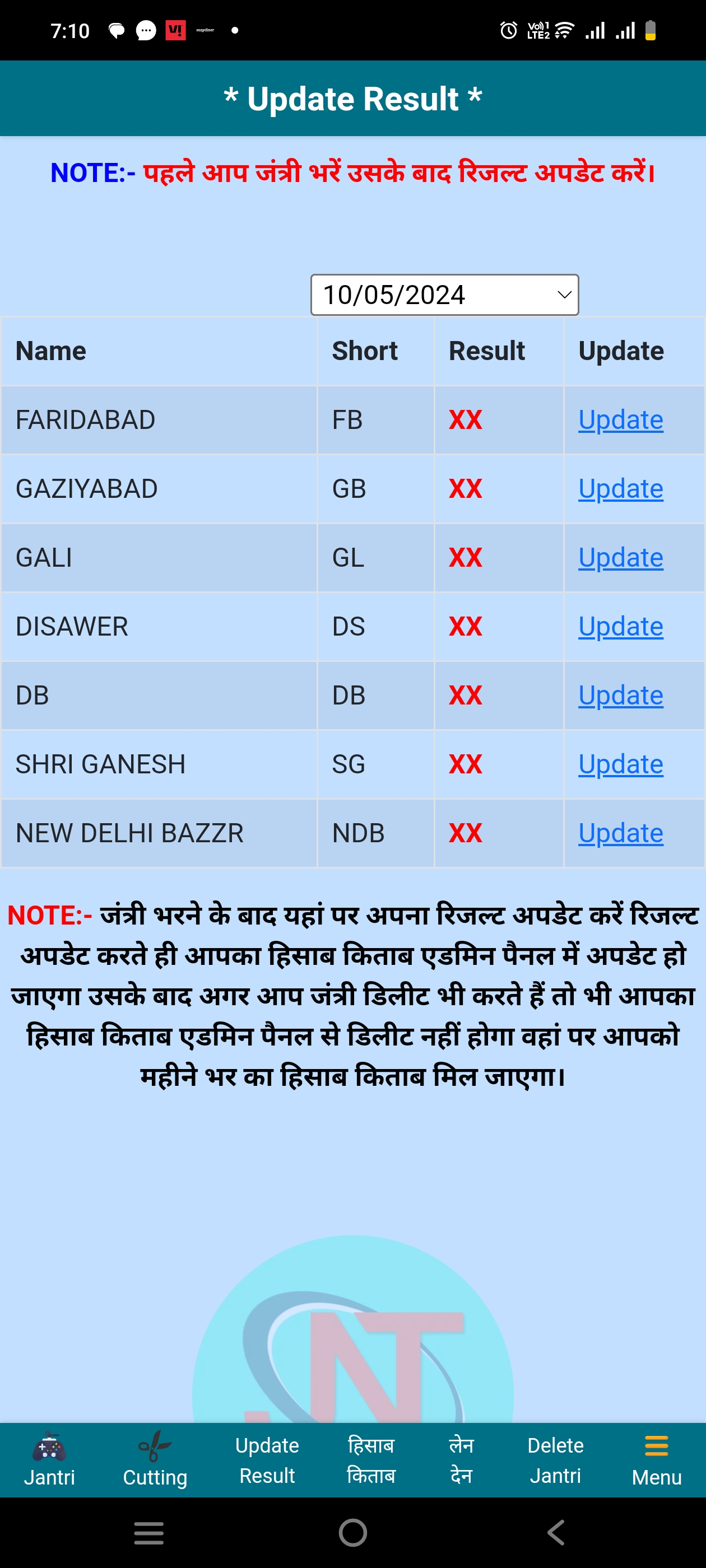706x1568 pixels.
Task: Update result for FARIDABAD
Action: (620, 420)
